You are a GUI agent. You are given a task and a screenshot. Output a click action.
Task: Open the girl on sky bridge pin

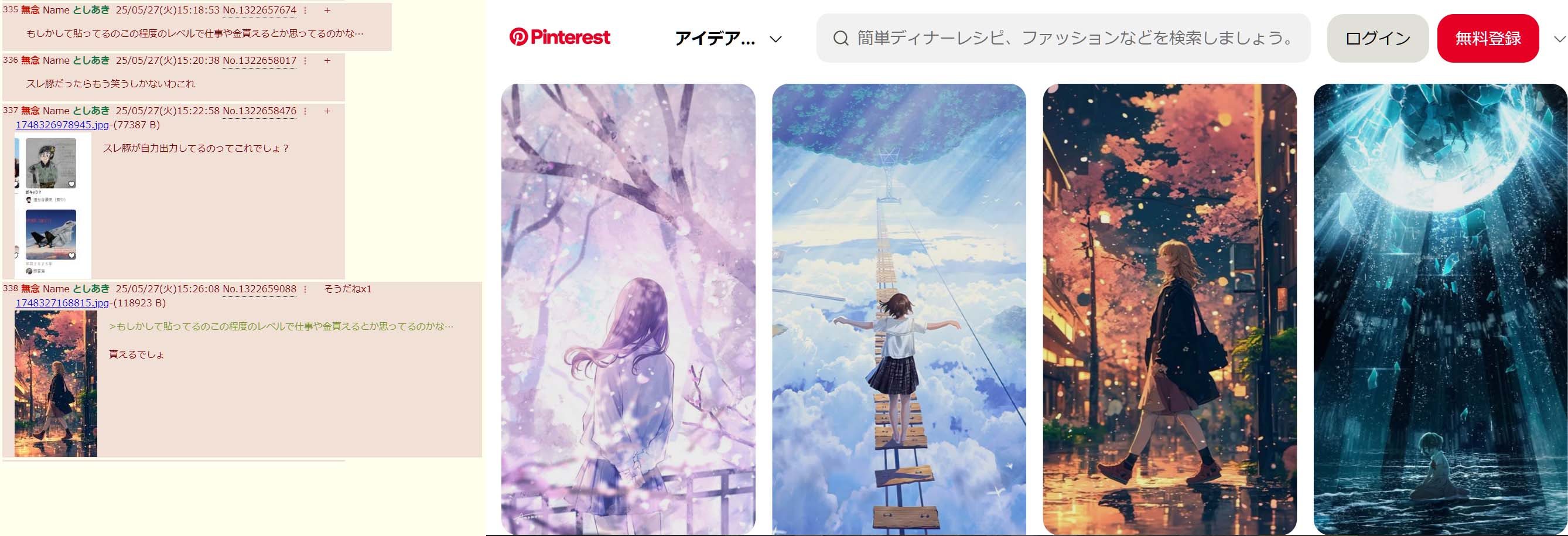click(899, 309)
